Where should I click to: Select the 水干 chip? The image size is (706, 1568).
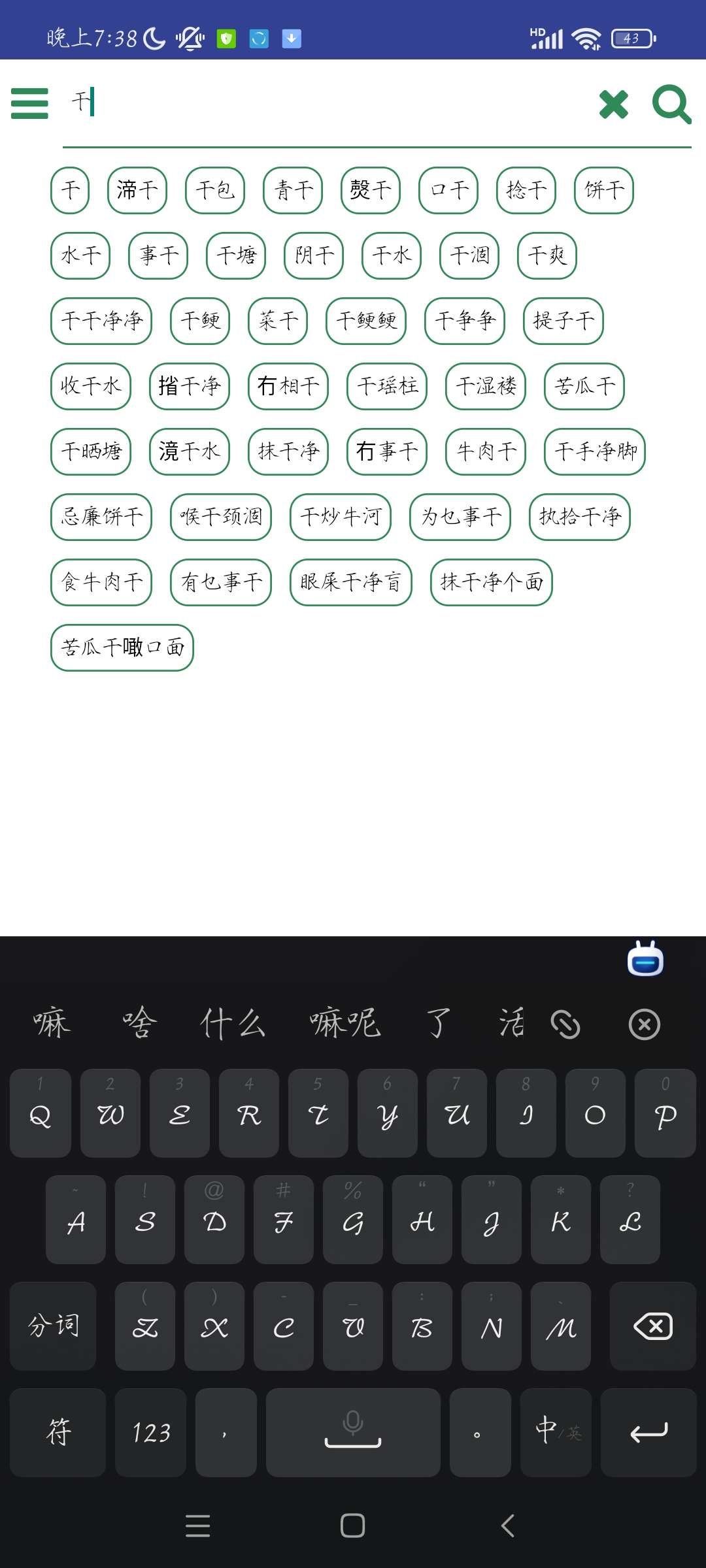[80, 255]
